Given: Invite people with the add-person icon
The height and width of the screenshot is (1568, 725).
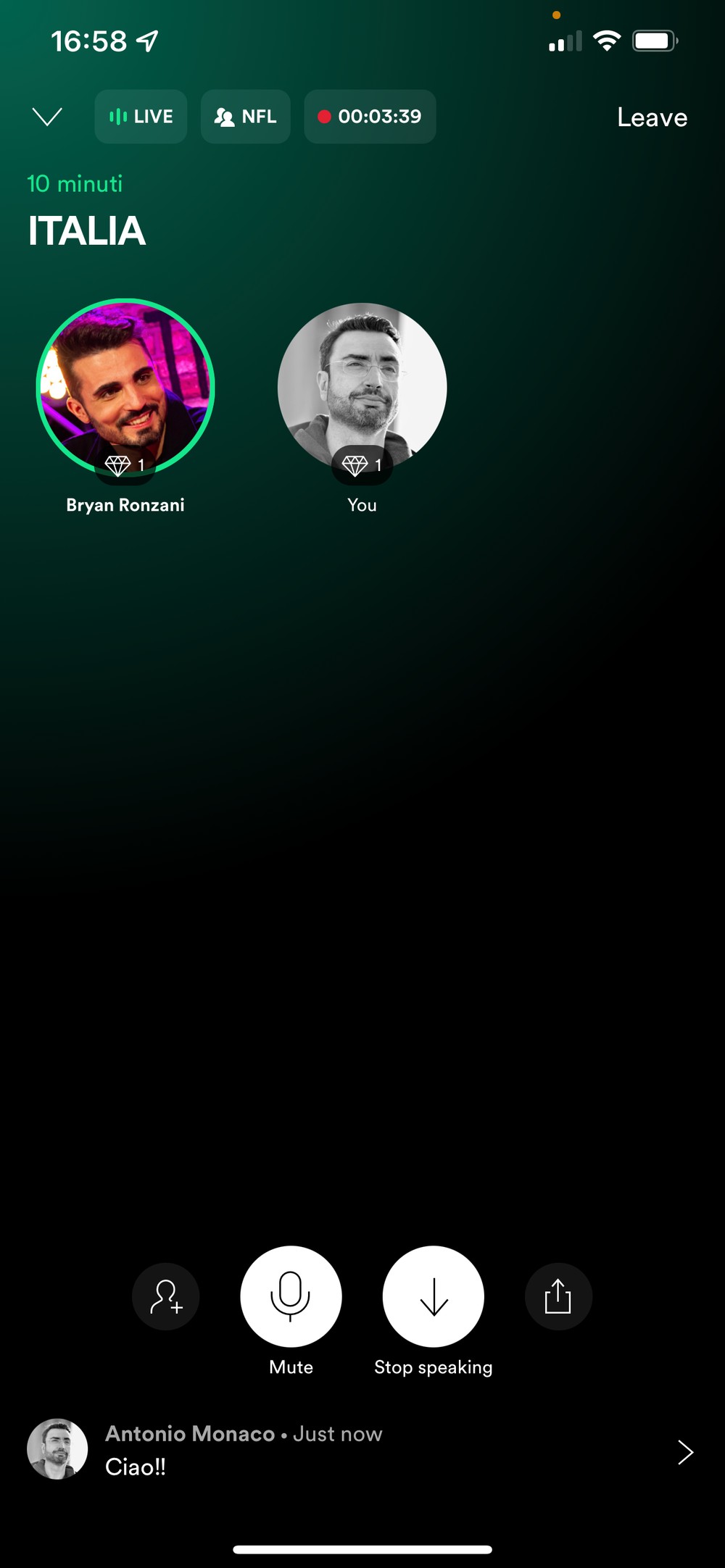Looking at the screenshot, I should coord(166,1296).
